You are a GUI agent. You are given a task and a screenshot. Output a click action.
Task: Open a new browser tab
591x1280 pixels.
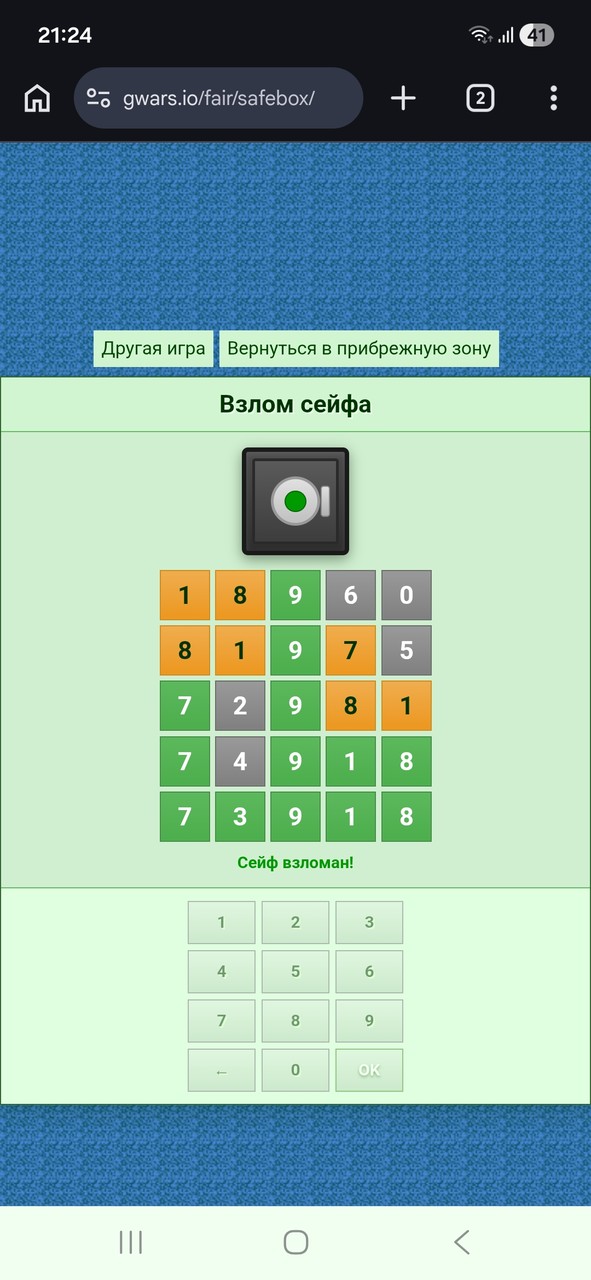pos(403,98)
